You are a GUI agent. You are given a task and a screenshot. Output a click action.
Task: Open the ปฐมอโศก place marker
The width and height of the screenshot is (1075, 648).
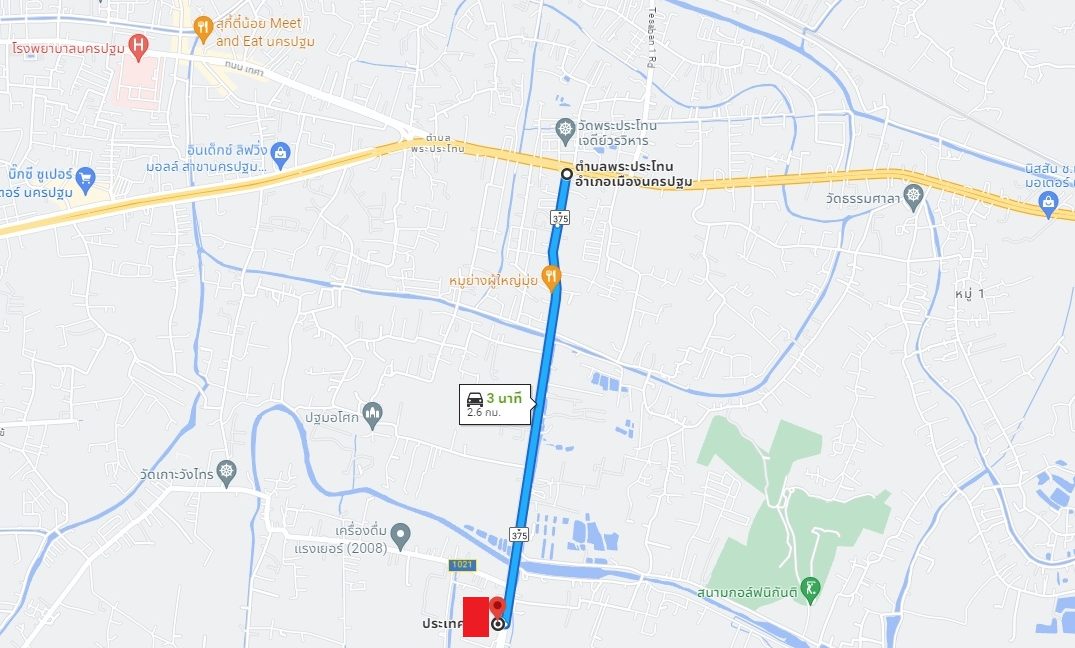click(x=373, y=411)
